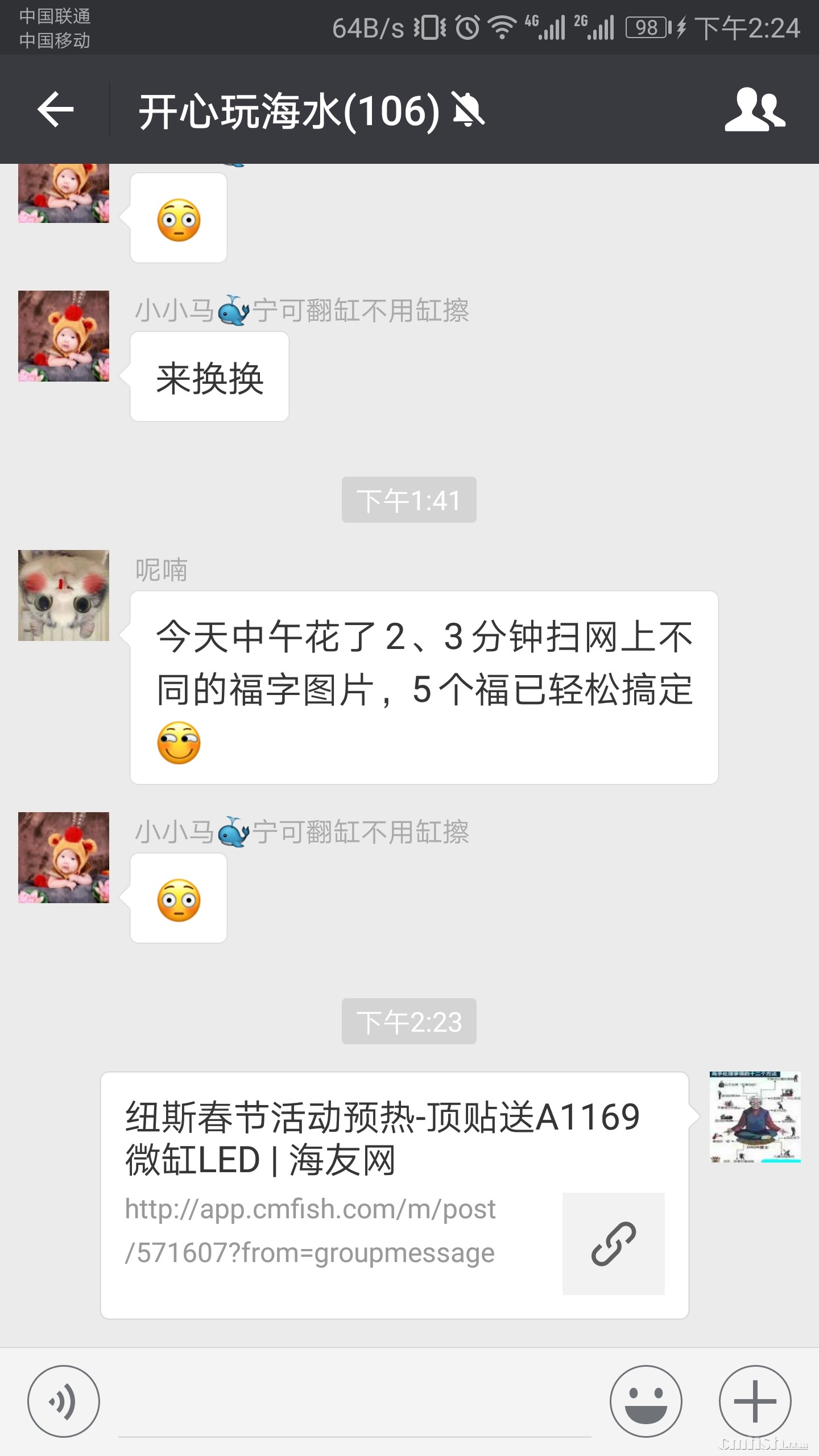Open group members and chat info
This screenshot has height=1456, width=819.
(x=755, y=109)
